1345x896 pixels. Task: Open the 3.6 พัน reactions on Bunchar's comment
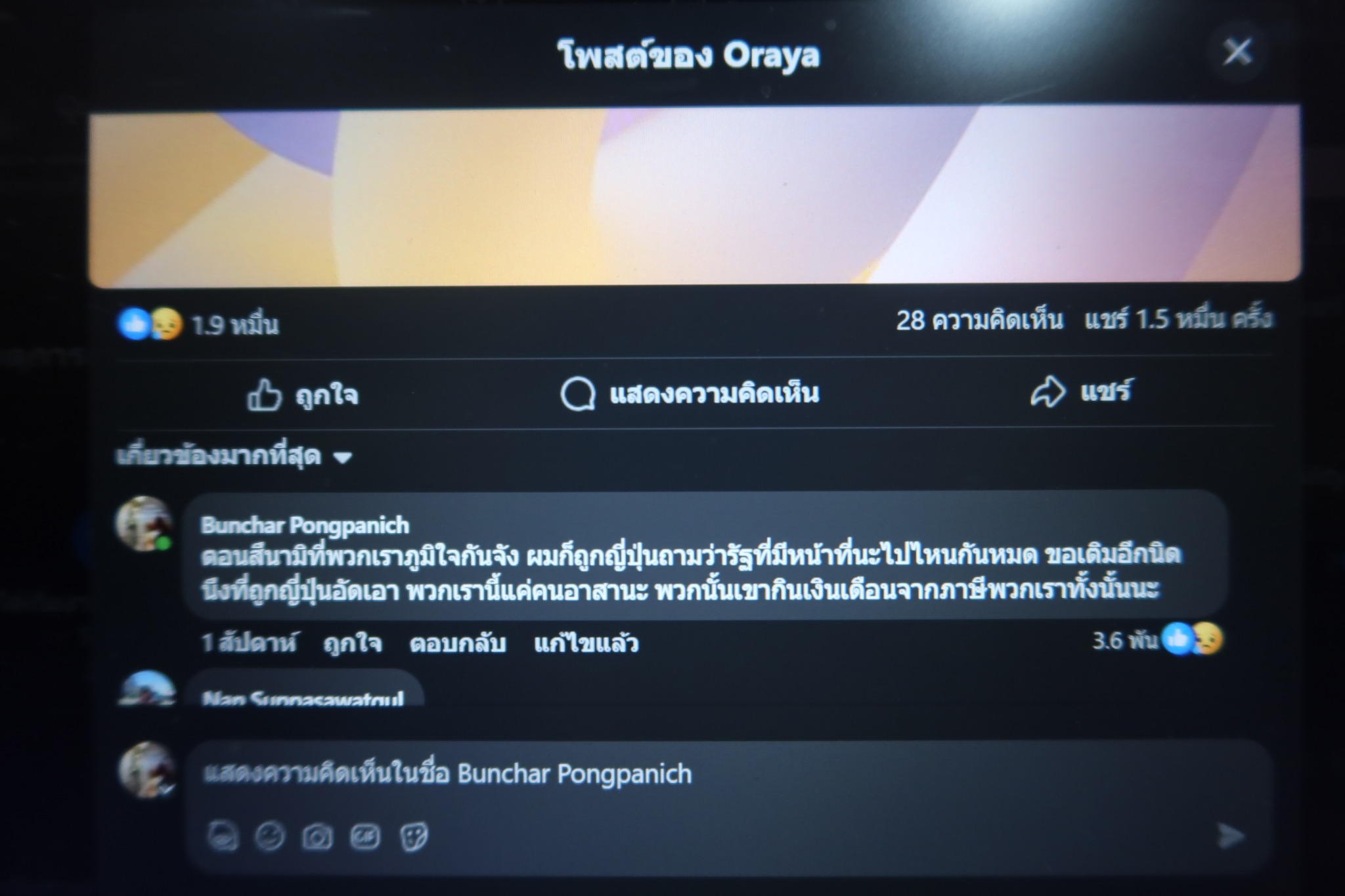(x=1157, y=640)
